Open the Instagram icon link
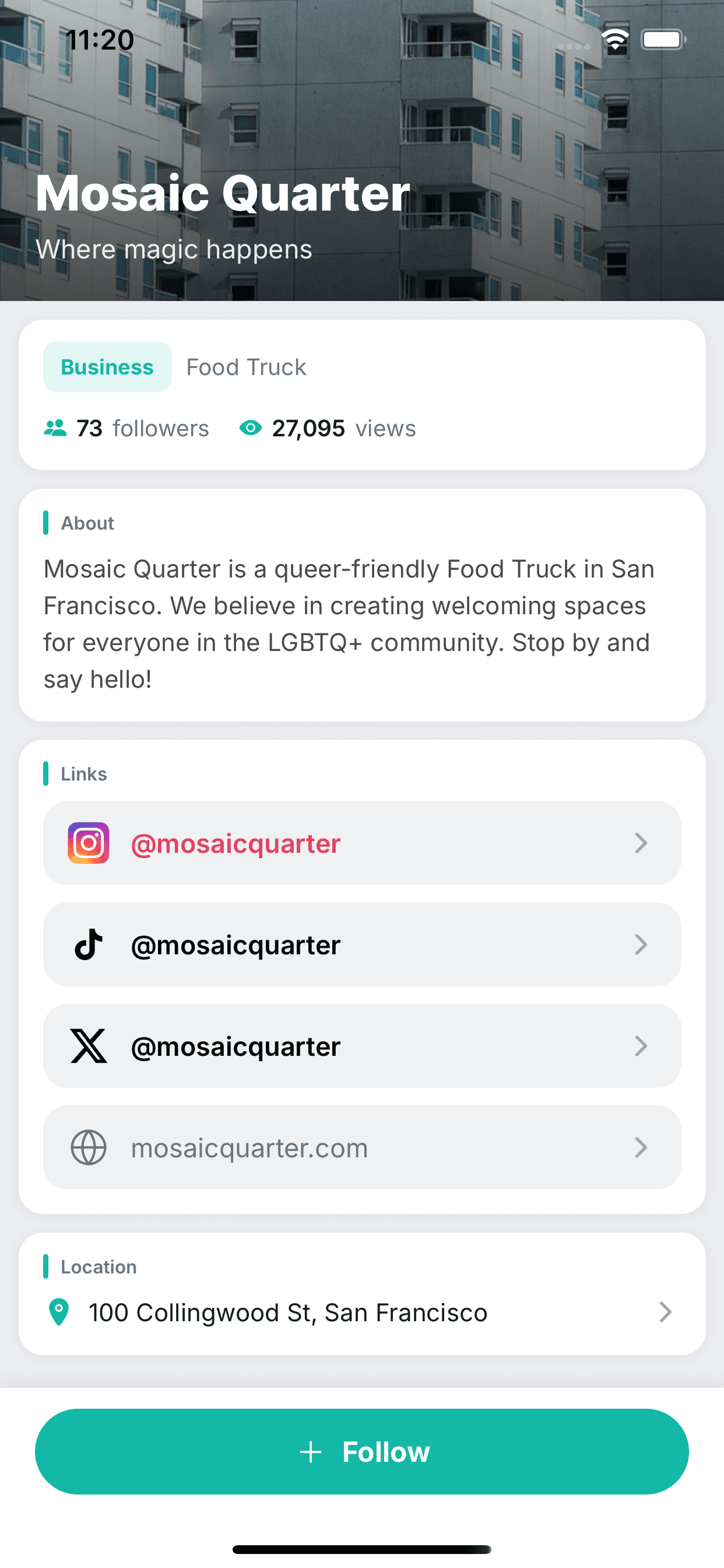724x1568 pixels. [x=88, y=843]
